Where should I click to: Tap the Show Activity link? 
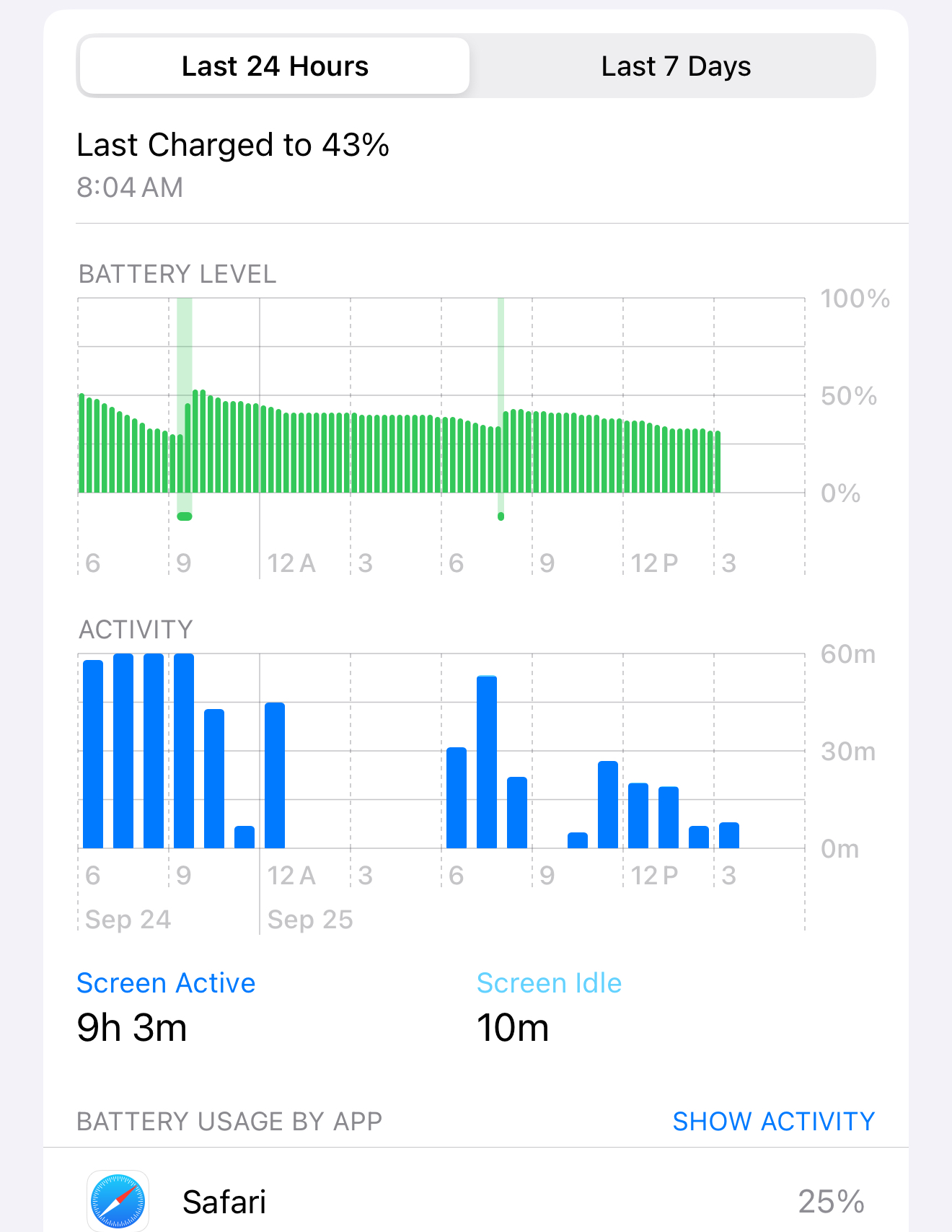coord(773,1121)
